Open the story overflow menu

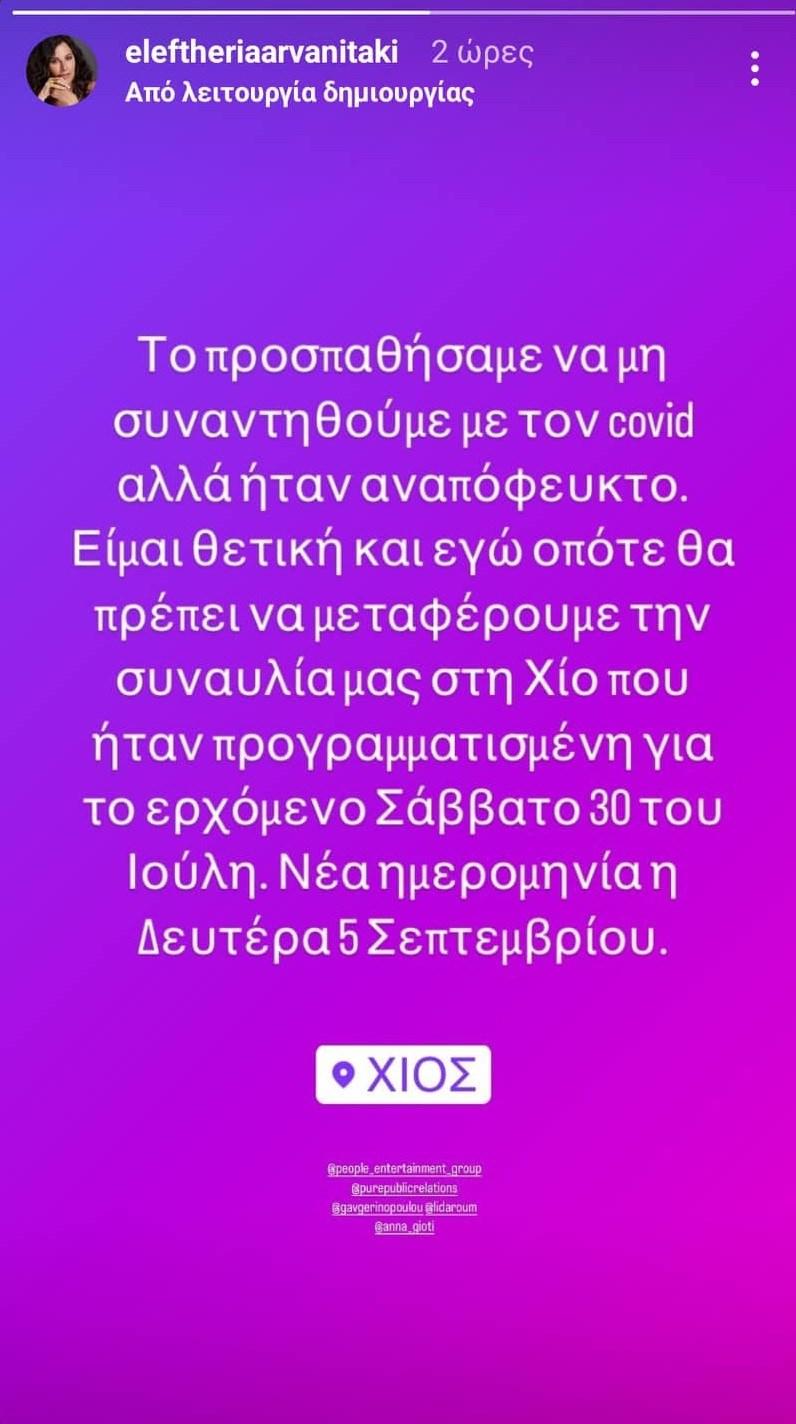pyautogui.click(x=754, y=68)
